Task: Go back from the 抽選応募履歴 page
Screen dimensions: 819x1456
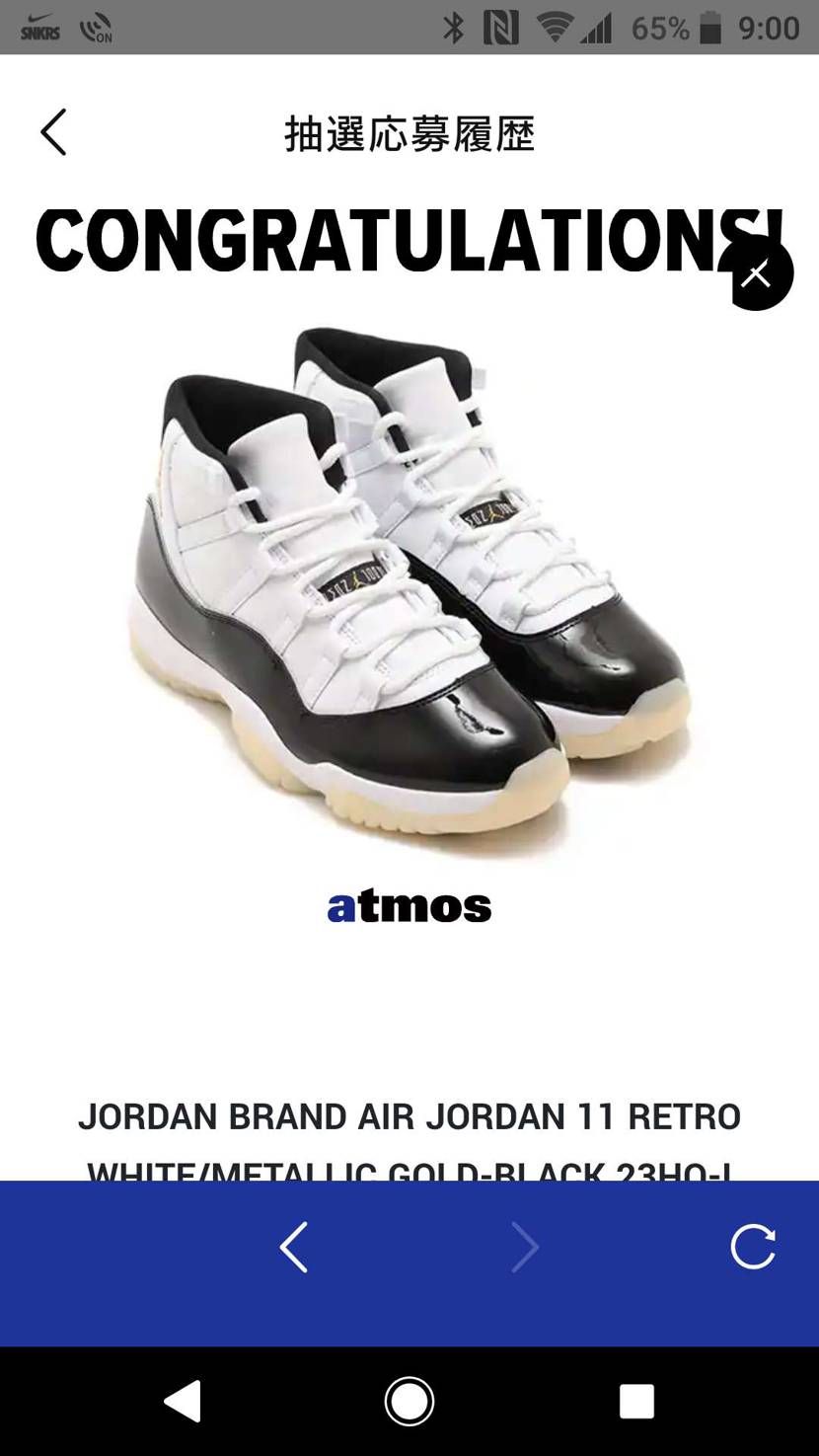Action: [x=54, y=132]
